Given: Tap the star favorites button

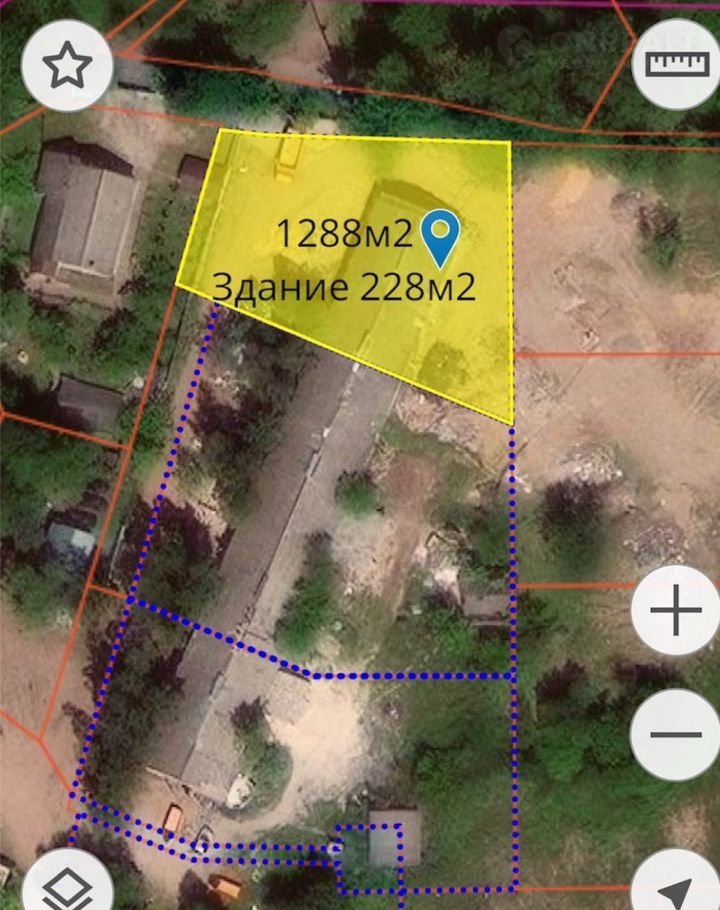Looking at the screenshot, I should point(66,65).
